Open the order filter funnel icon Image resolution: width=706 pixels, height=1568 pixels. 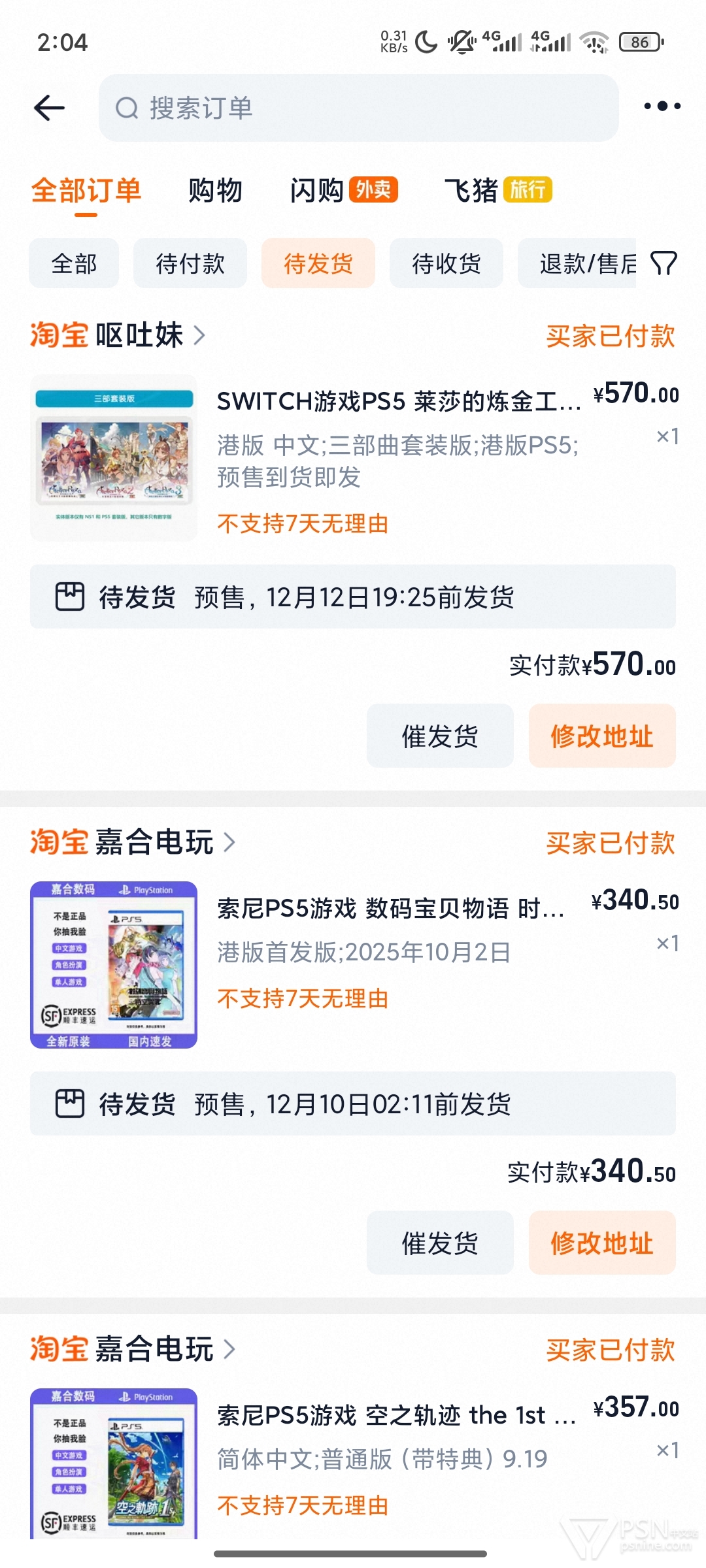pos(664,263)
